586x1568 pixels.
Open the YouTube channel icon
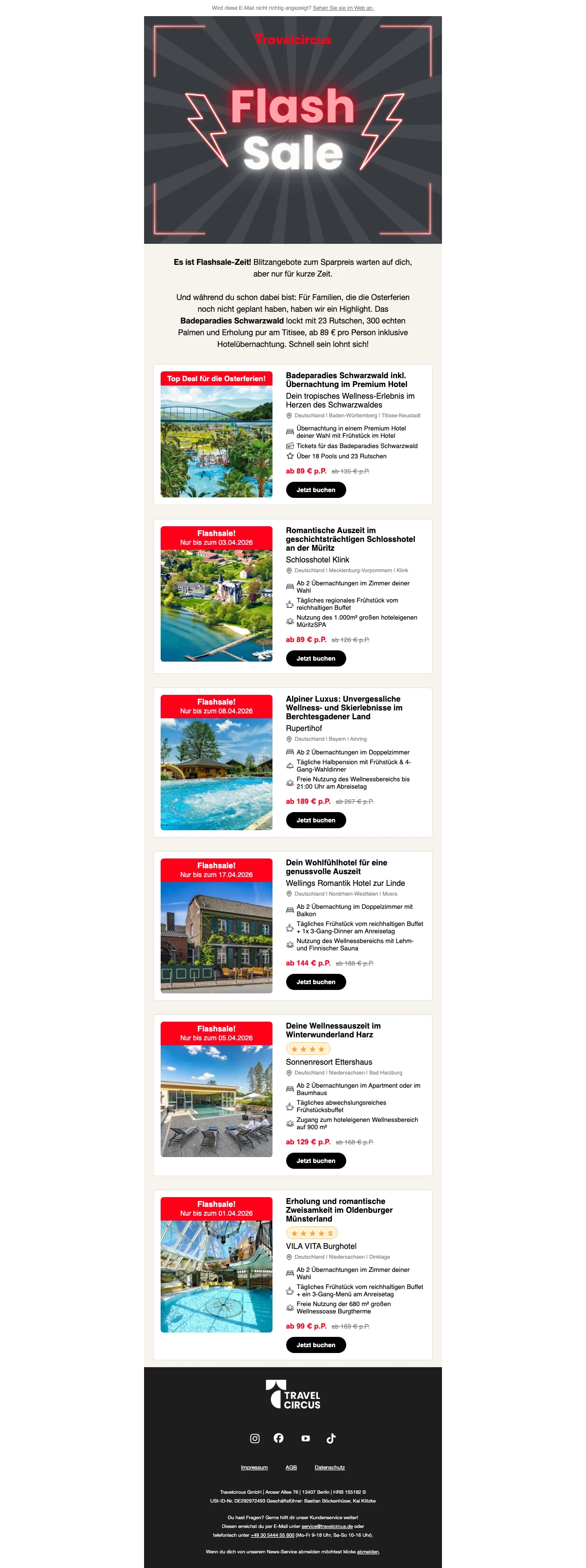(306, 1439)
